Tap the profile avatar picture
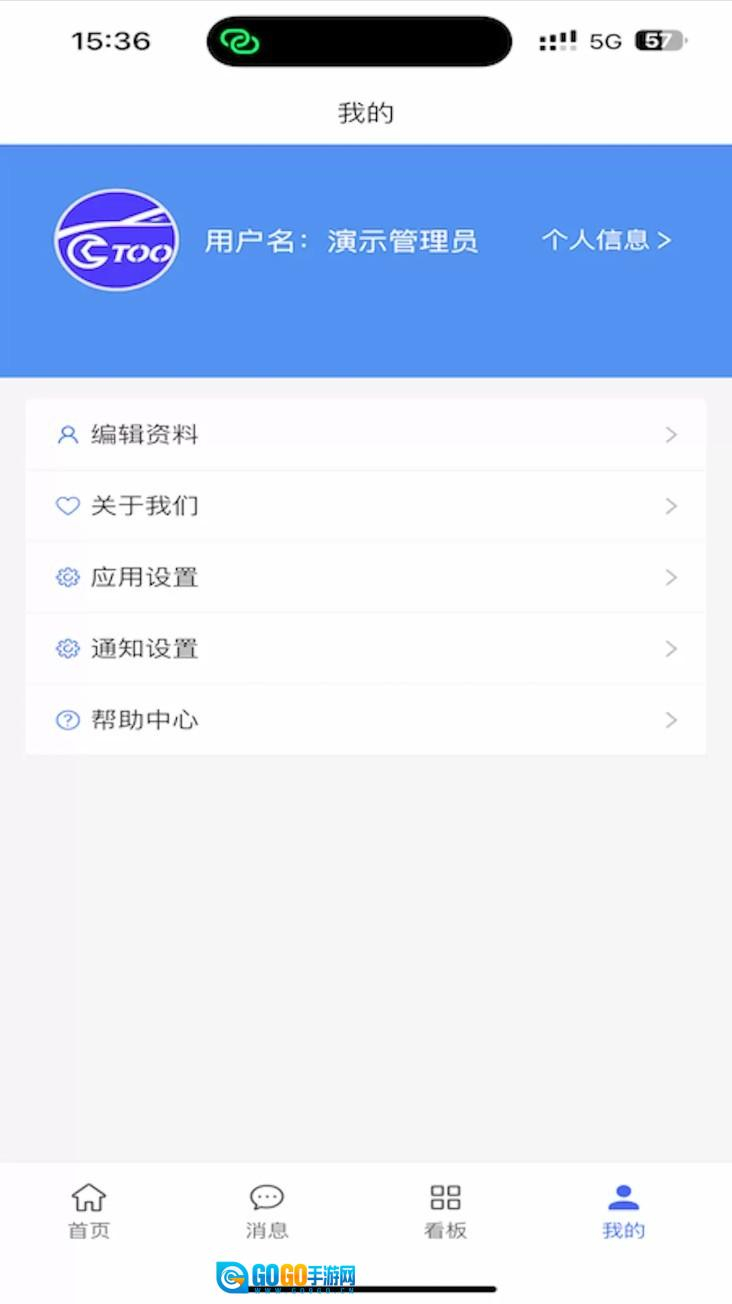The image size is (732, 1304). pos(116,240)
